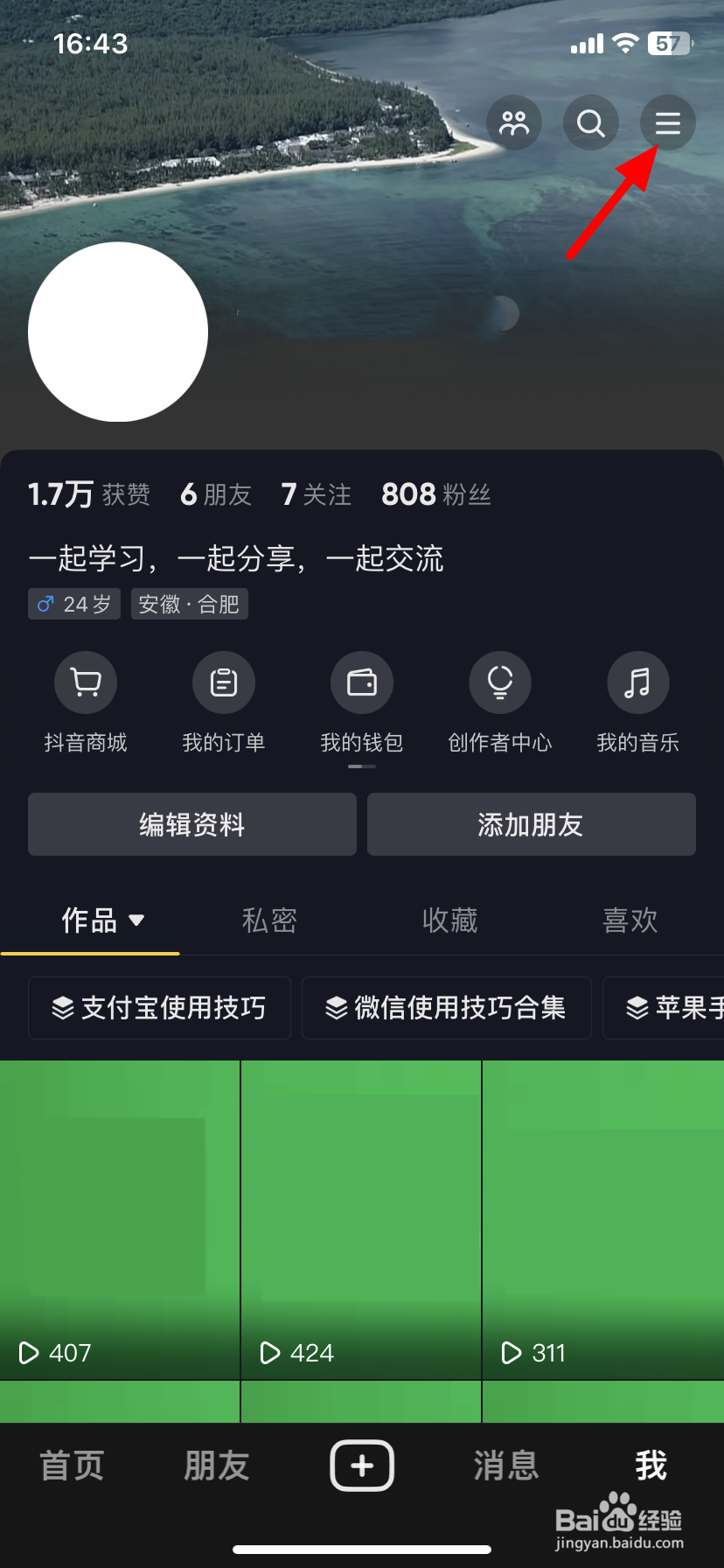The image size is (724, 1568).
Task: Enter the 创作者中心 creator center
Action: pos(499,704)
